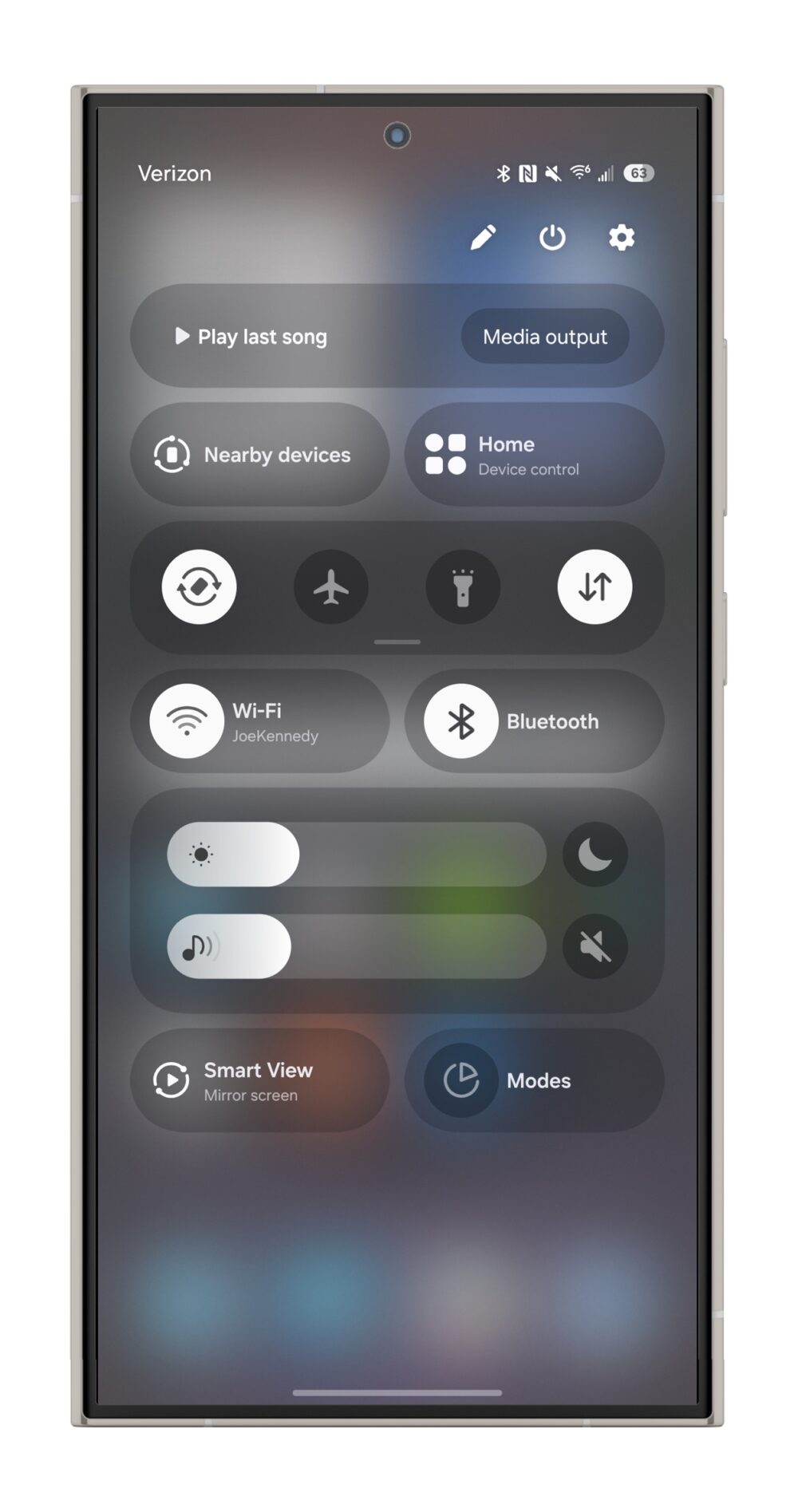
Task: Open Nearby devices
Action: tap(260, 454)
